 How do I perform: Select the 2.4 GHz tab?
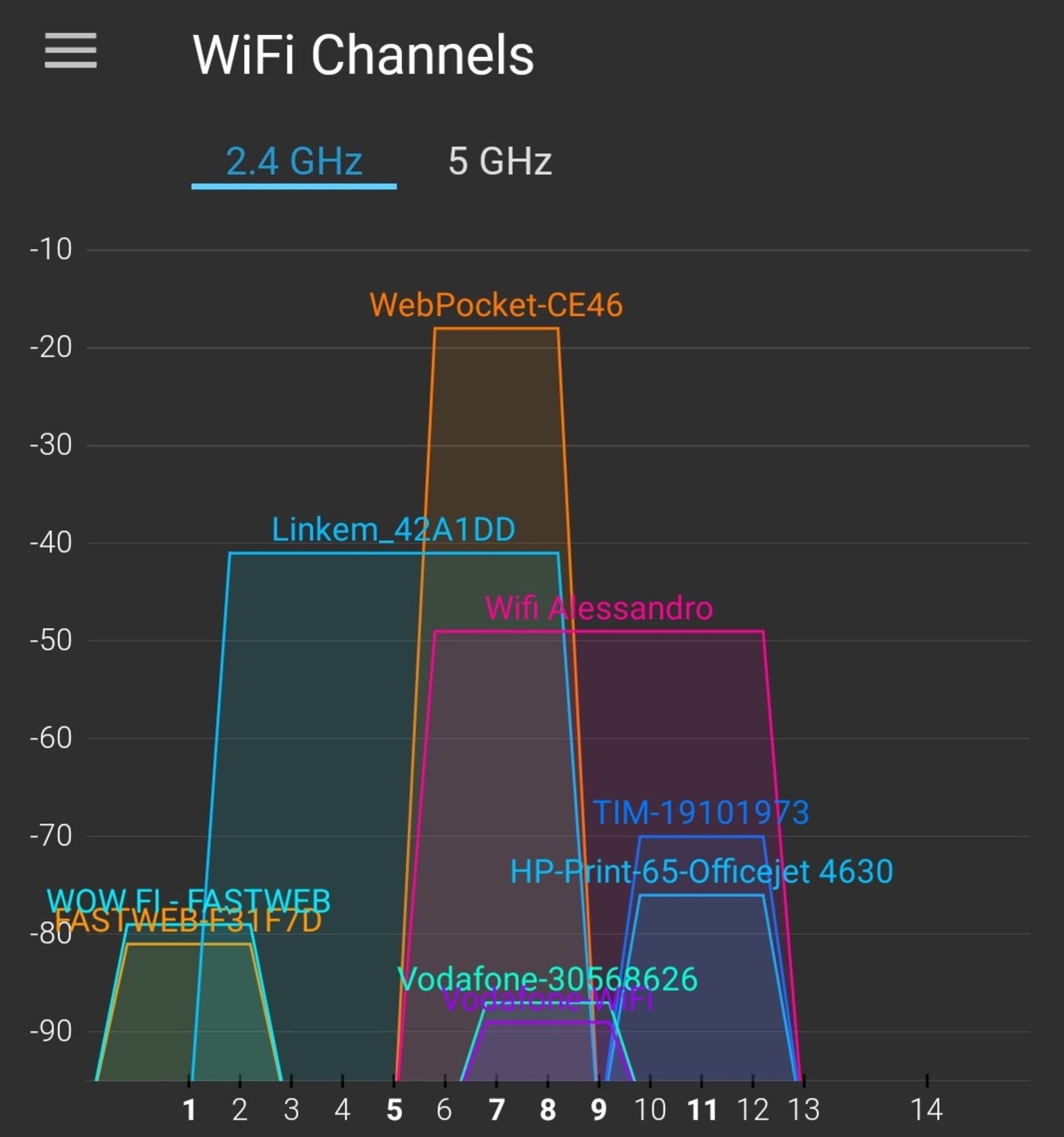tap(294, 160)
